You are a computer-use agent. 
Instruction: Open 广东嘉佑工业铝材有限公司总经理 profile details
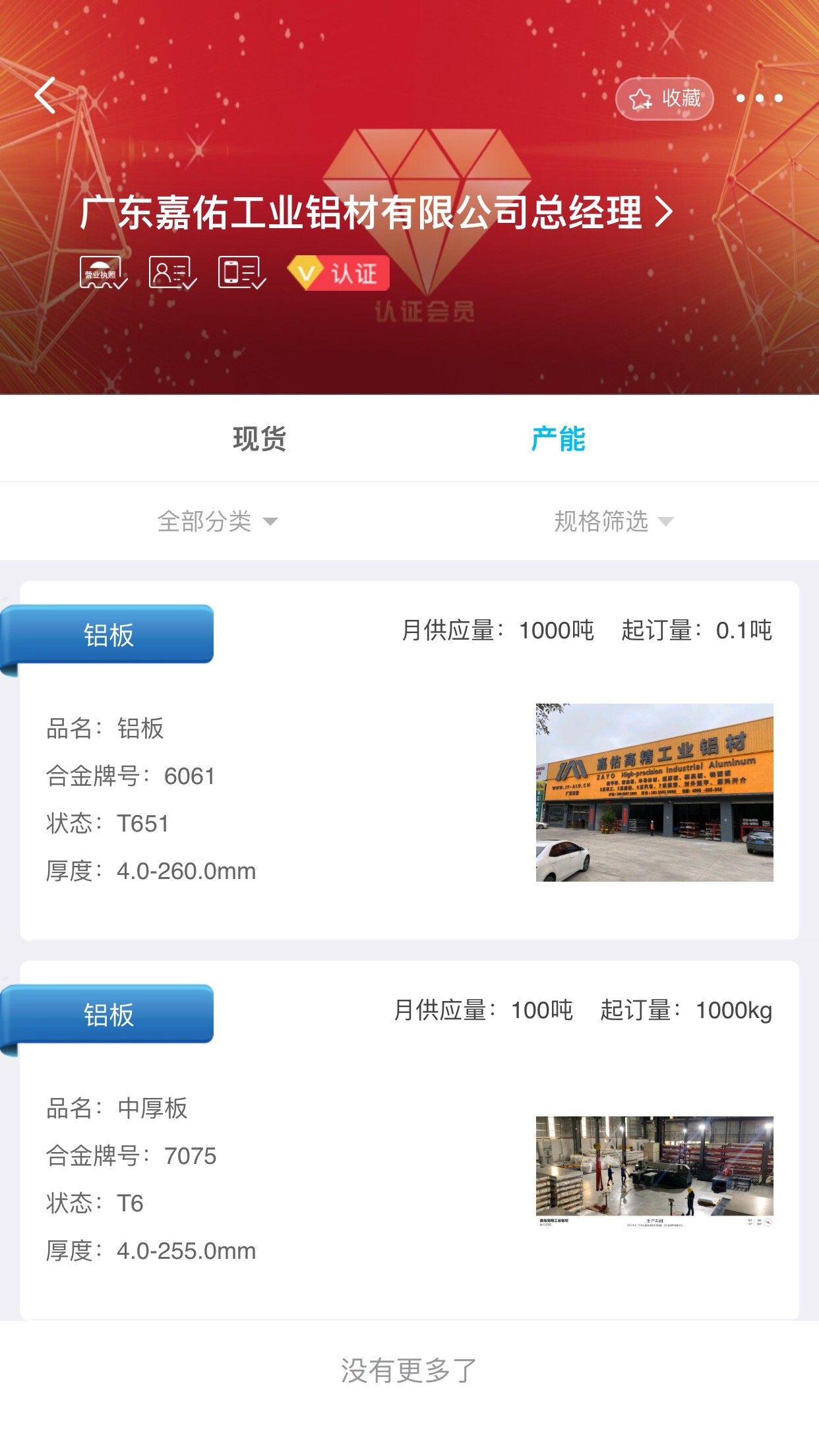pos(377,213)
